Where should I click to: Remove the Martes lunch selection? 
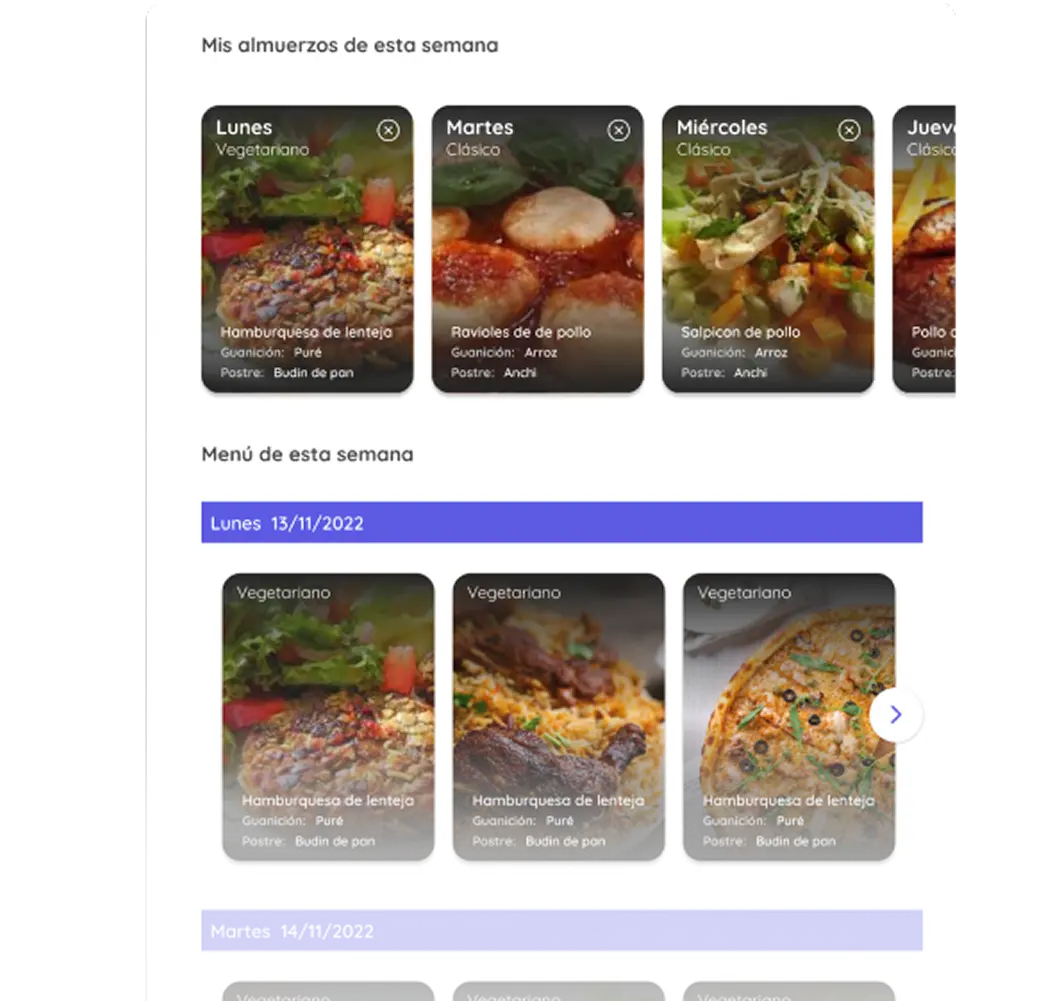[x=619, y=130]
